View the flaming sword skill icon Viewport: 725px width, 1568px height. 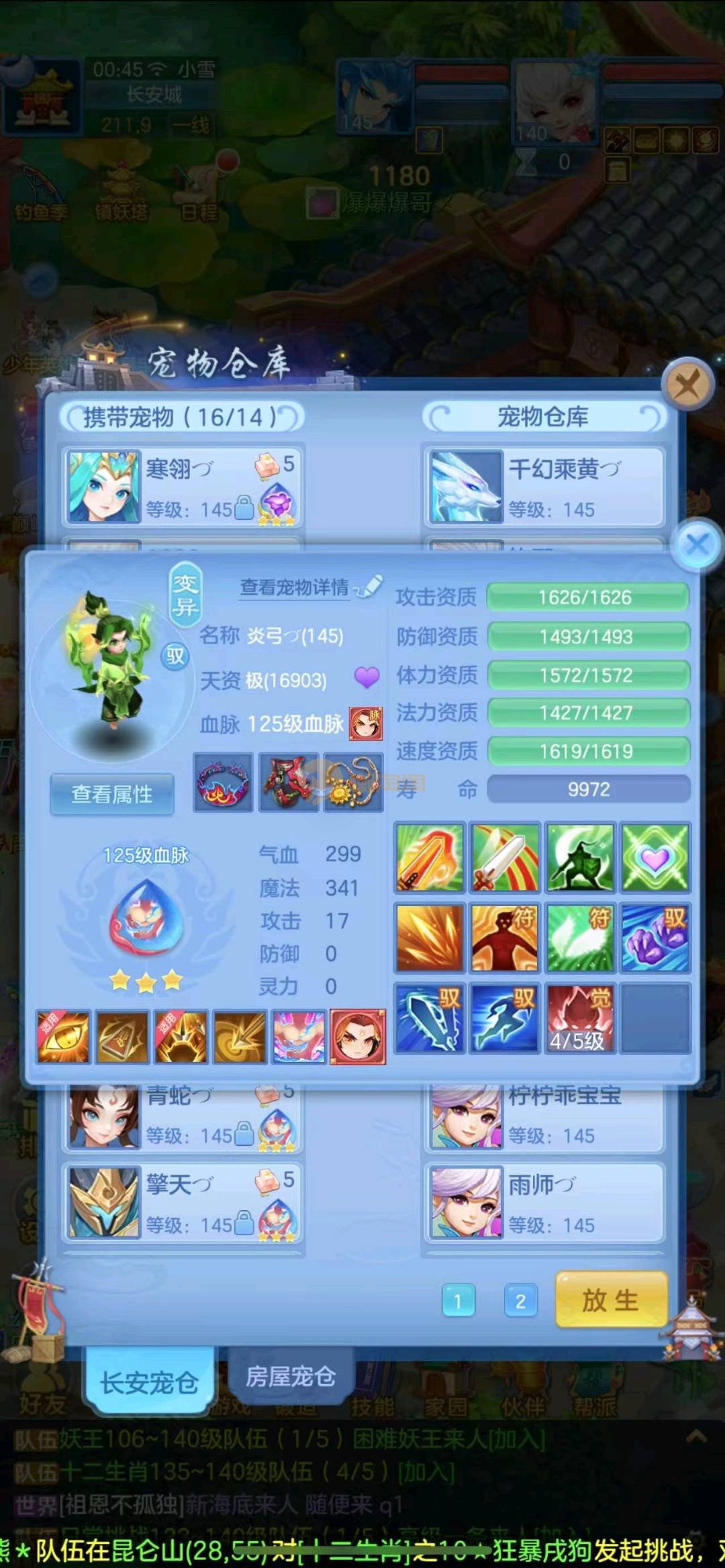[430, 858]
